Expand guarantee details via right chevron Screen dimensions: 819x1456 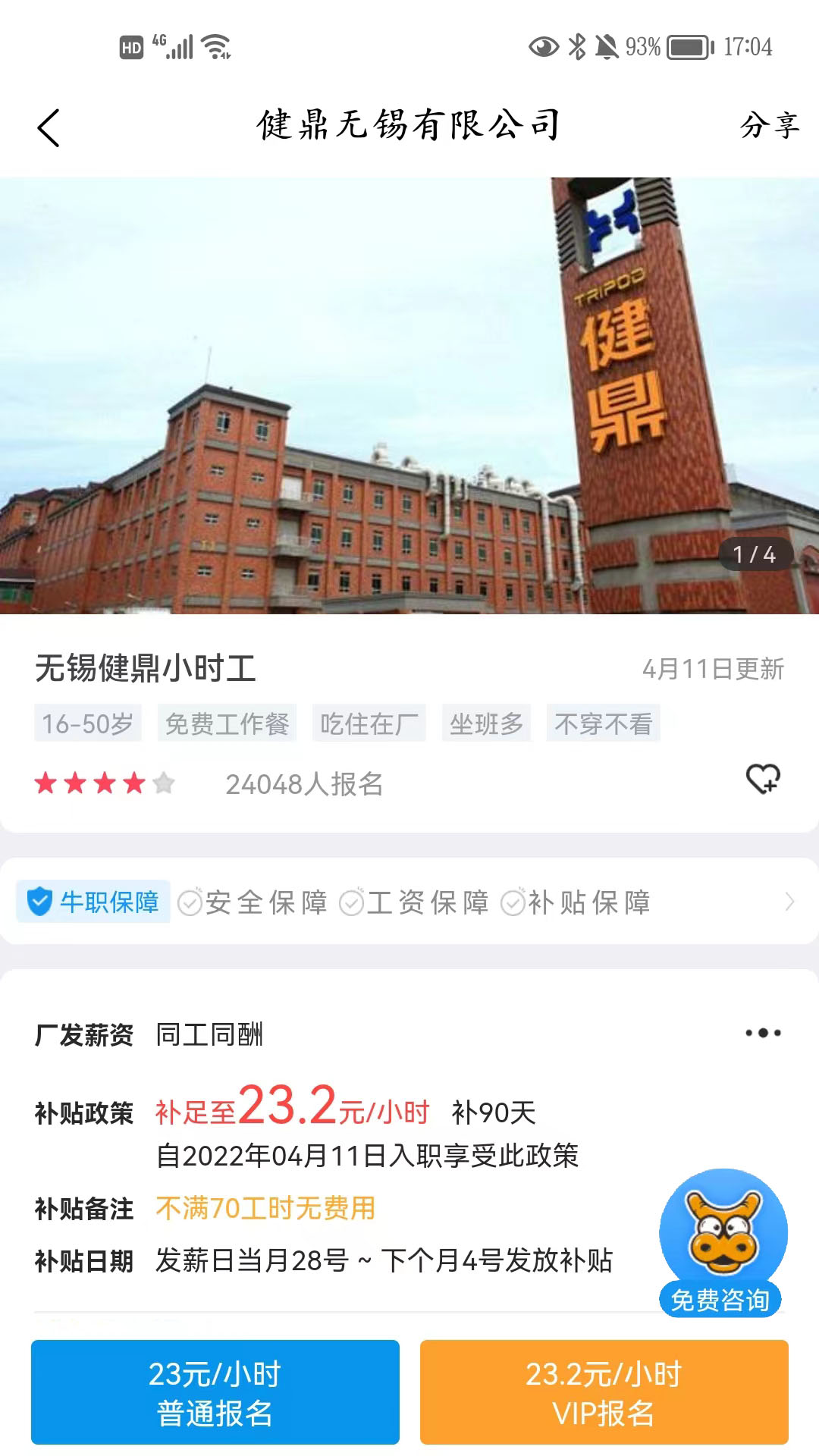789,902
